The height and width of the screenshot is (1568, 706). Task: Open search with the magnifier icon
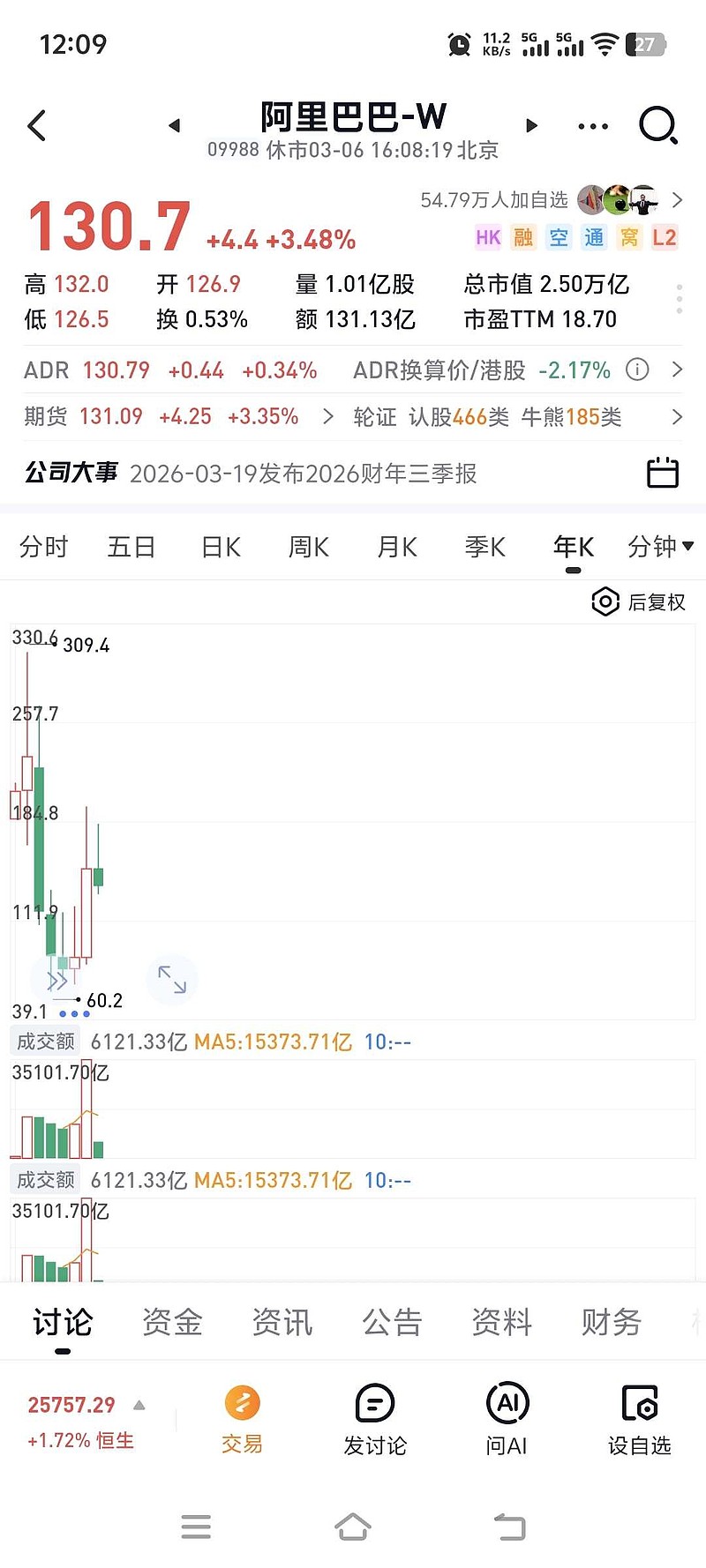click(x=658, y=125)
